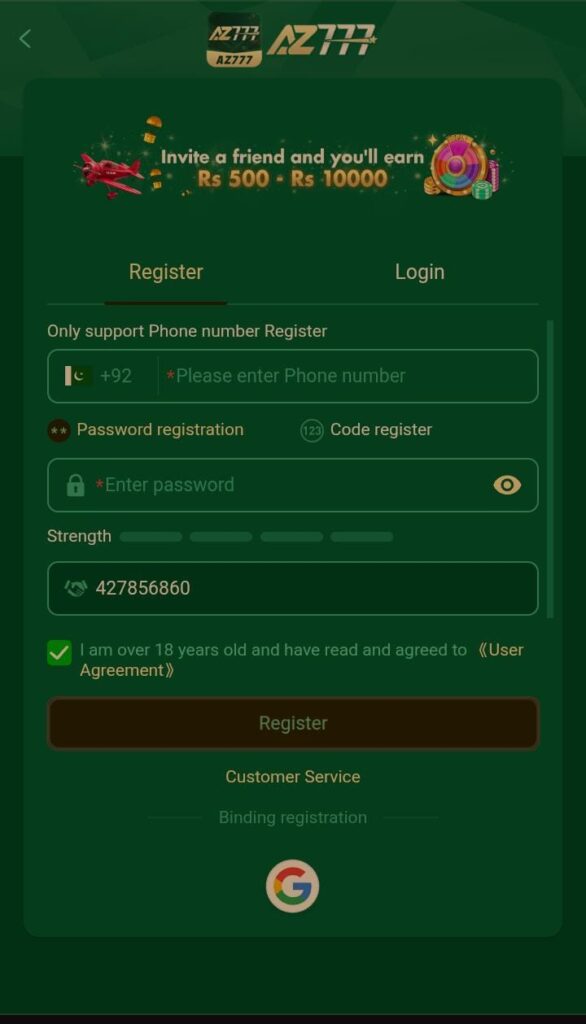
Task: Tap the Enter password field
Action: 293,485
